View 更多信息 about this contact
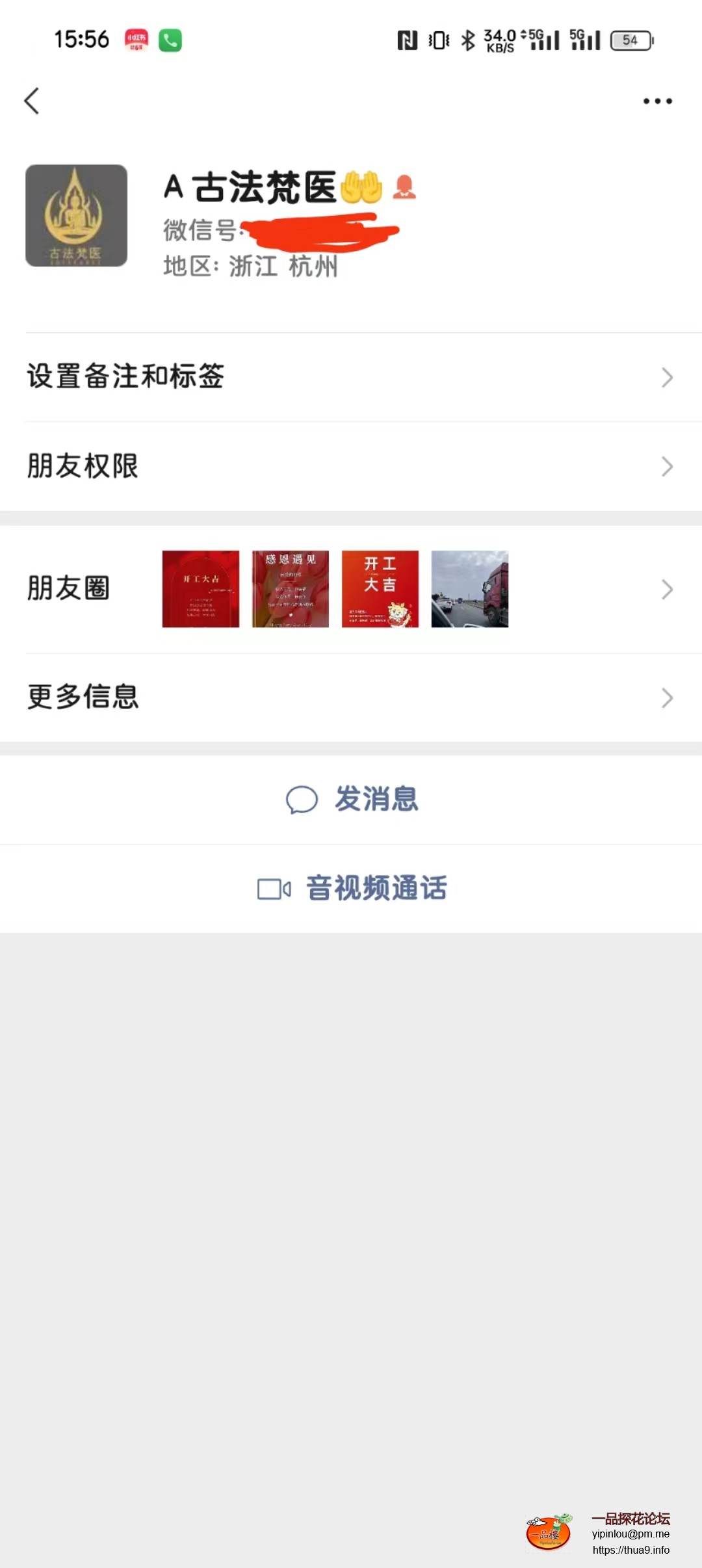Image resolution: width=702 pixels, height=1568 pixels. click(351, 698)
